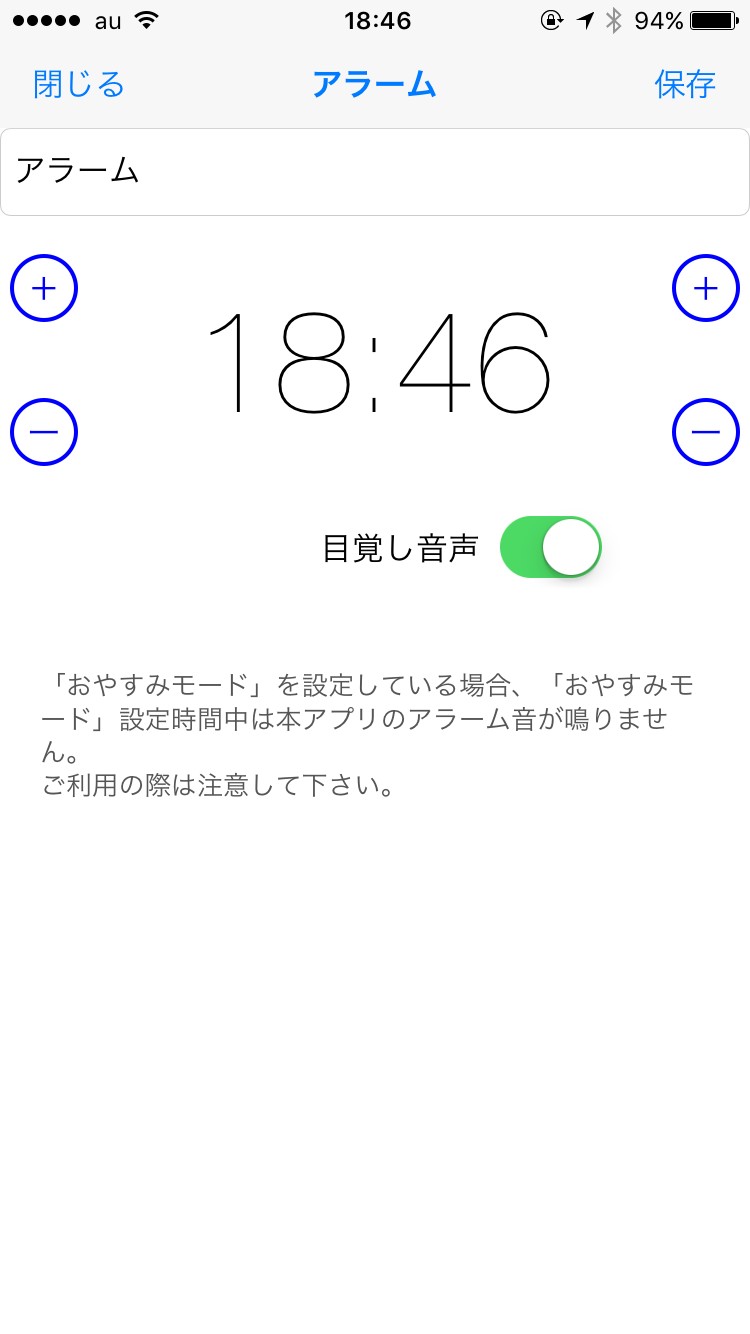Save the alarm with 保存

click(x=685, y=84)
